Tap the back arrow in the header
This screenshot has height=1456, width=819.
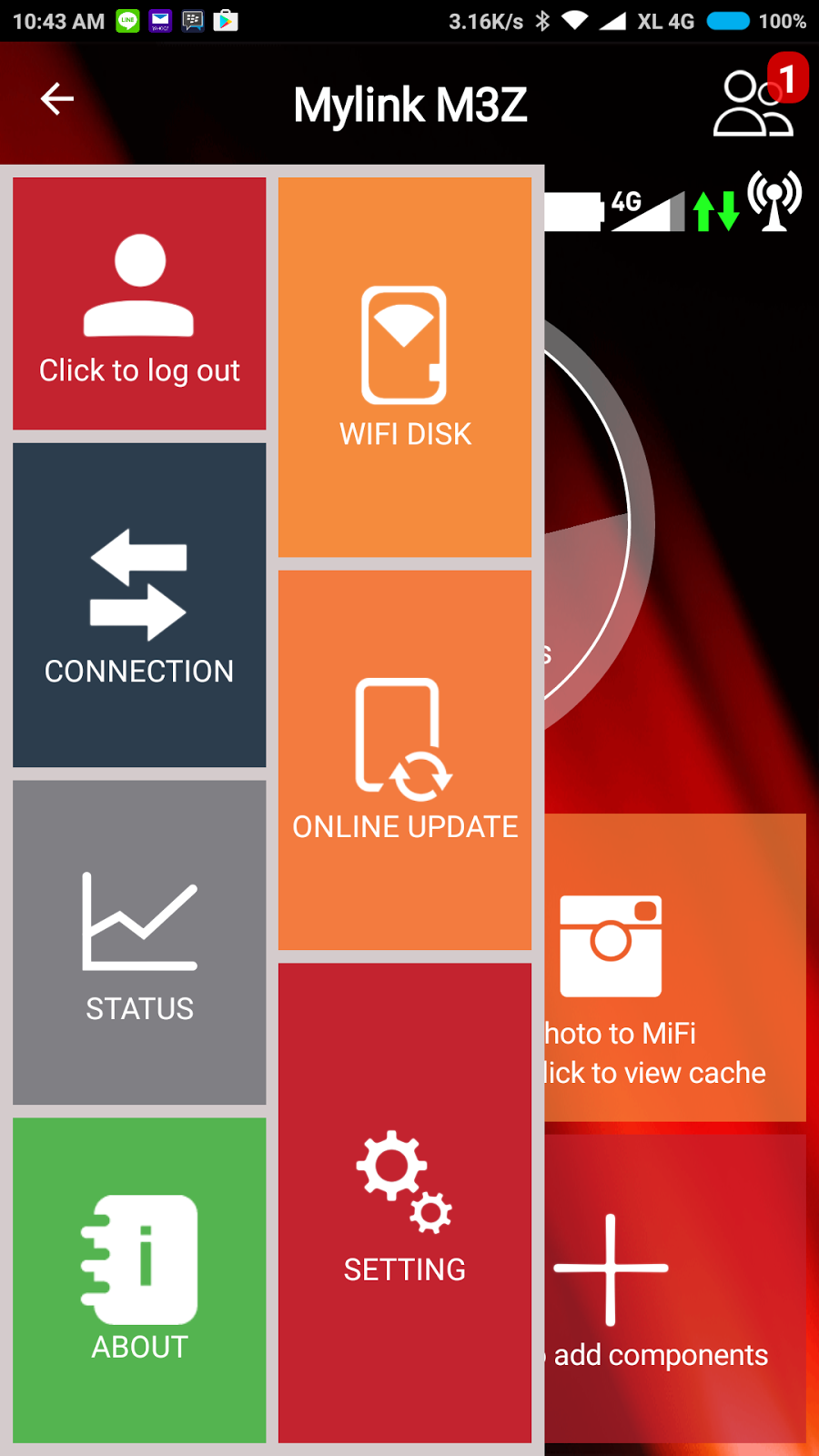point(56,99)
